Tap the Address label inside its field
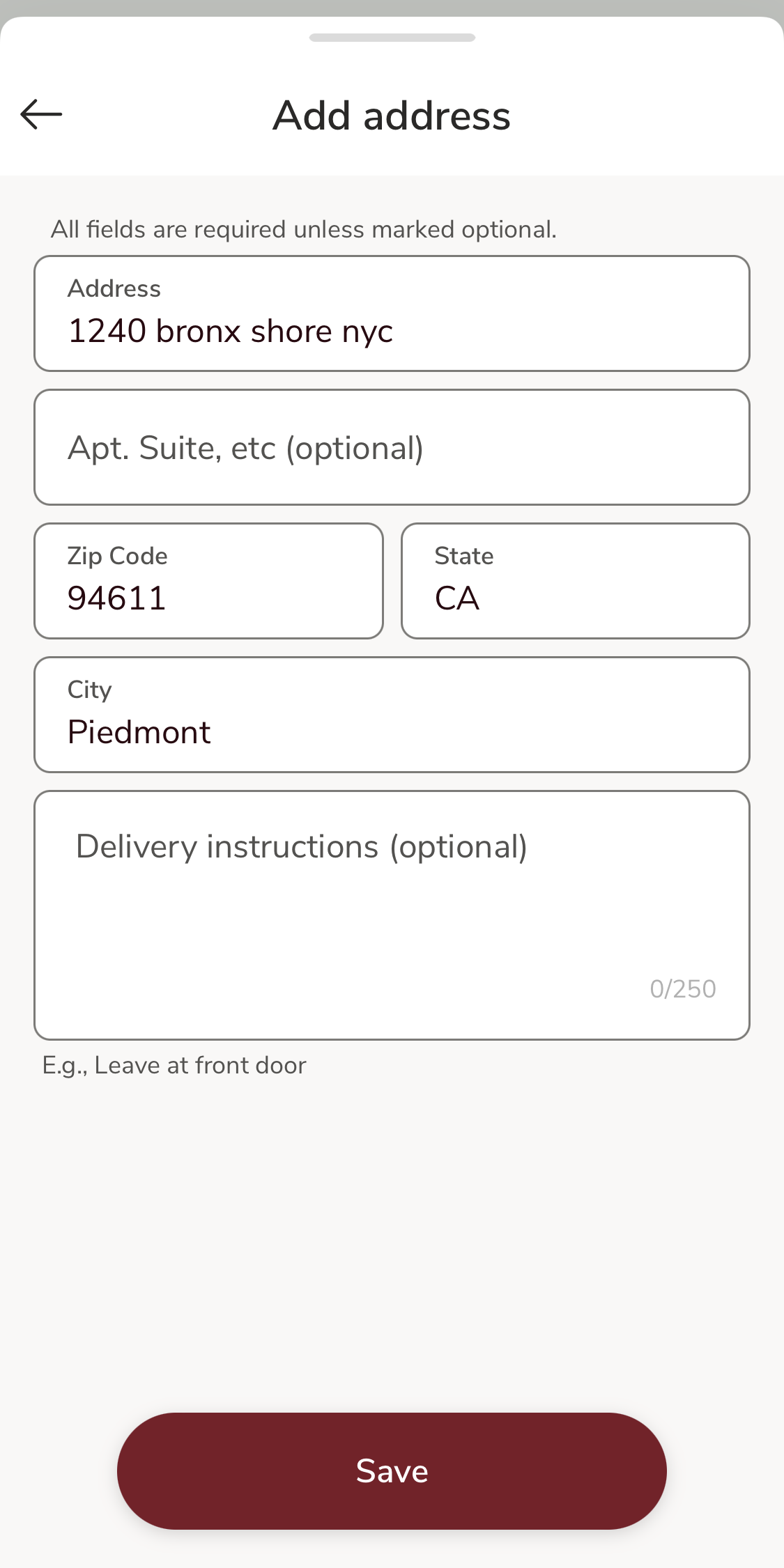The height and width of the screenshot is (1568, 784). pos(114,288)
